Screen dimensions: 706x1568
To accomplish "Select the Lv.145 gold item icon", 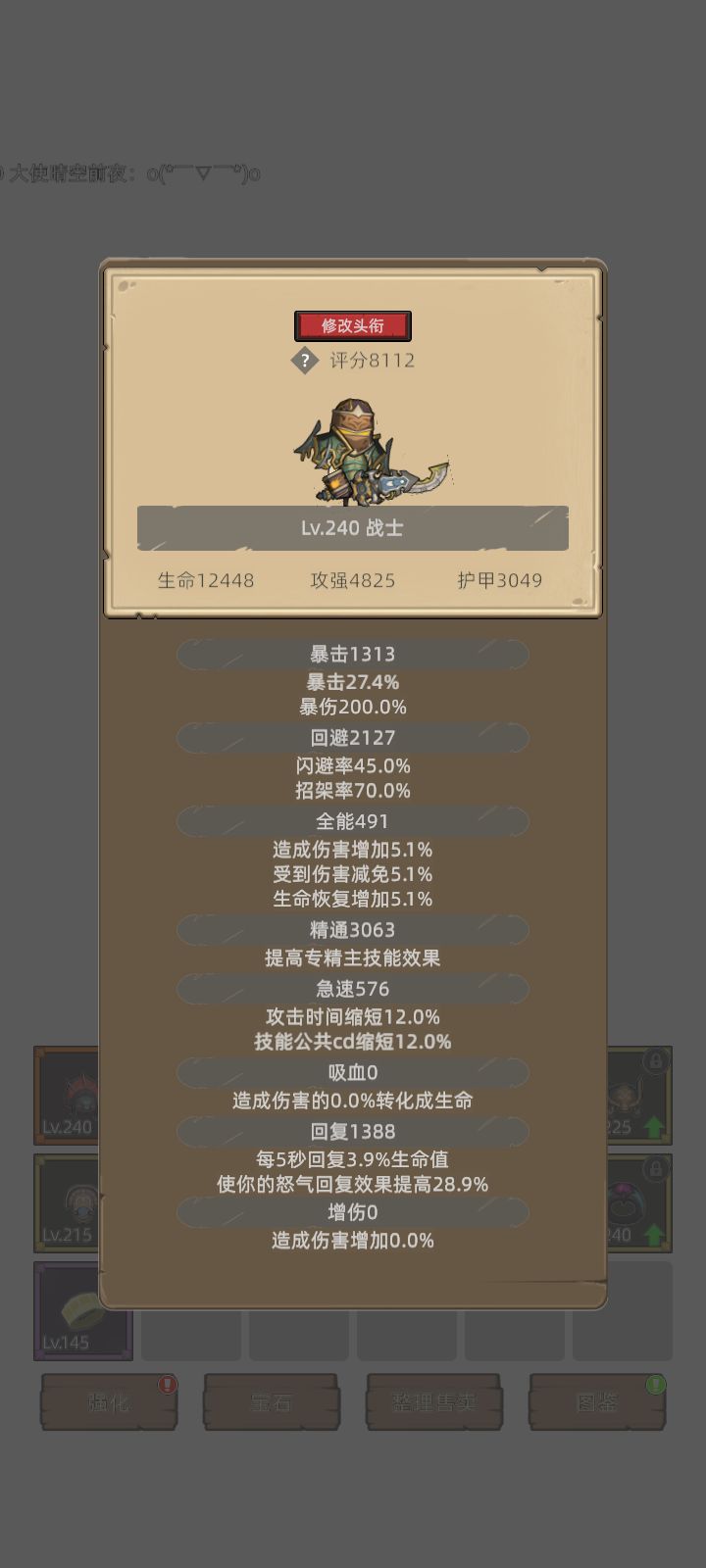I will click(x=81, y=1310).
